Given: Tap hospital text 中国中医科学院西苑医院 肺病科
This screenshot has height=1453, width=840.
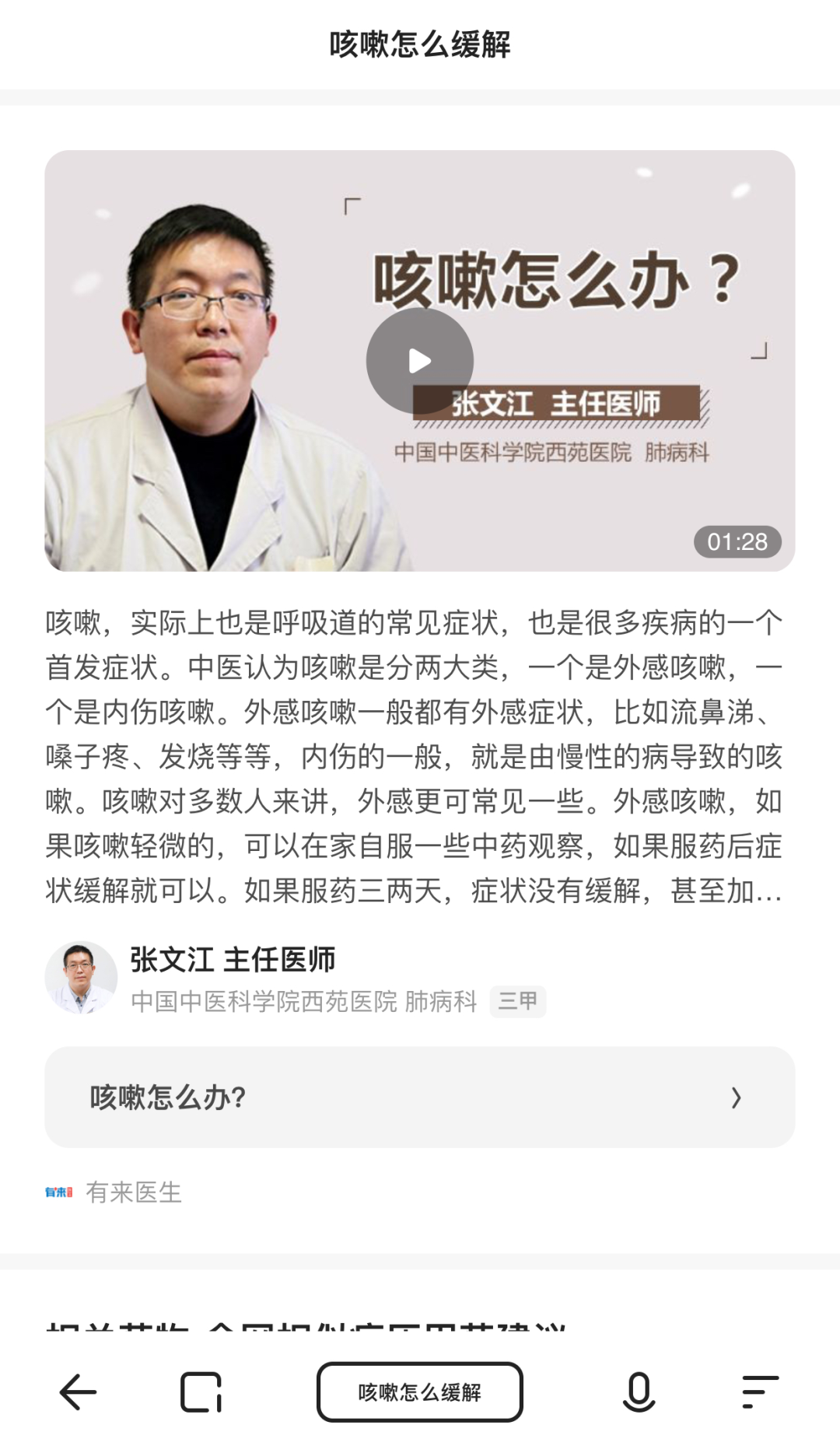Looking at the screenshot, I should coord(304,1002).
